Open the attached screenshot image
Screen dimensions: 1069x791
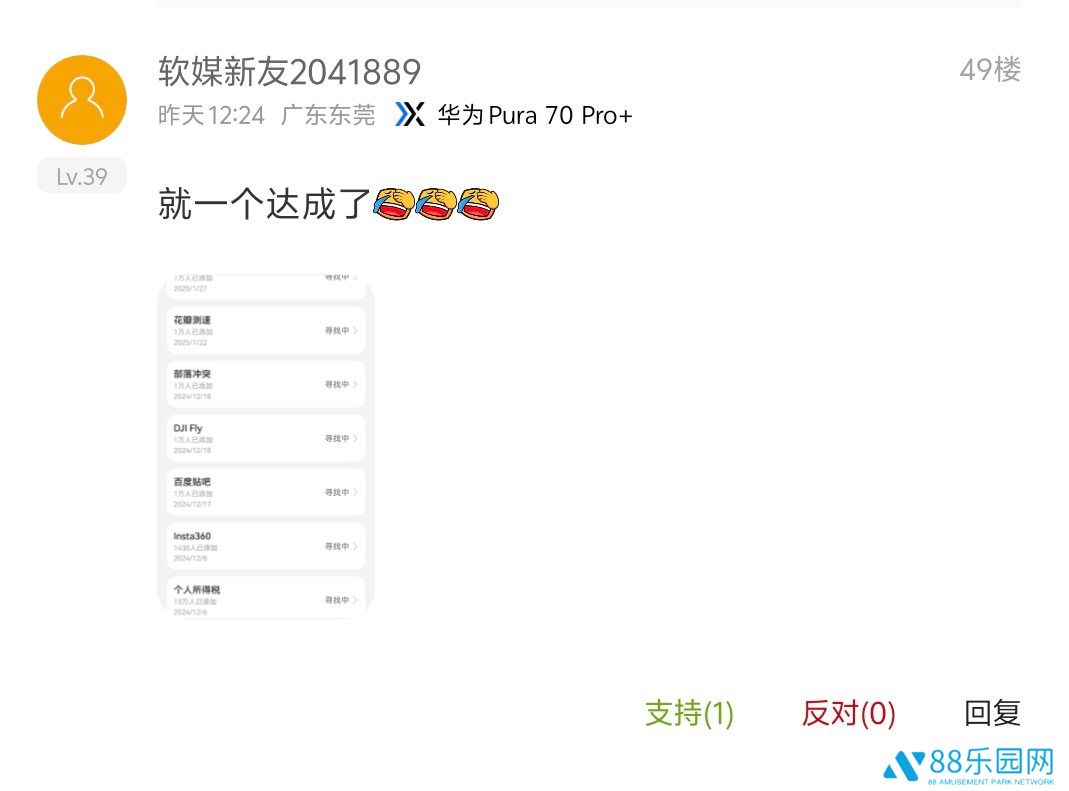pos(266,445)
